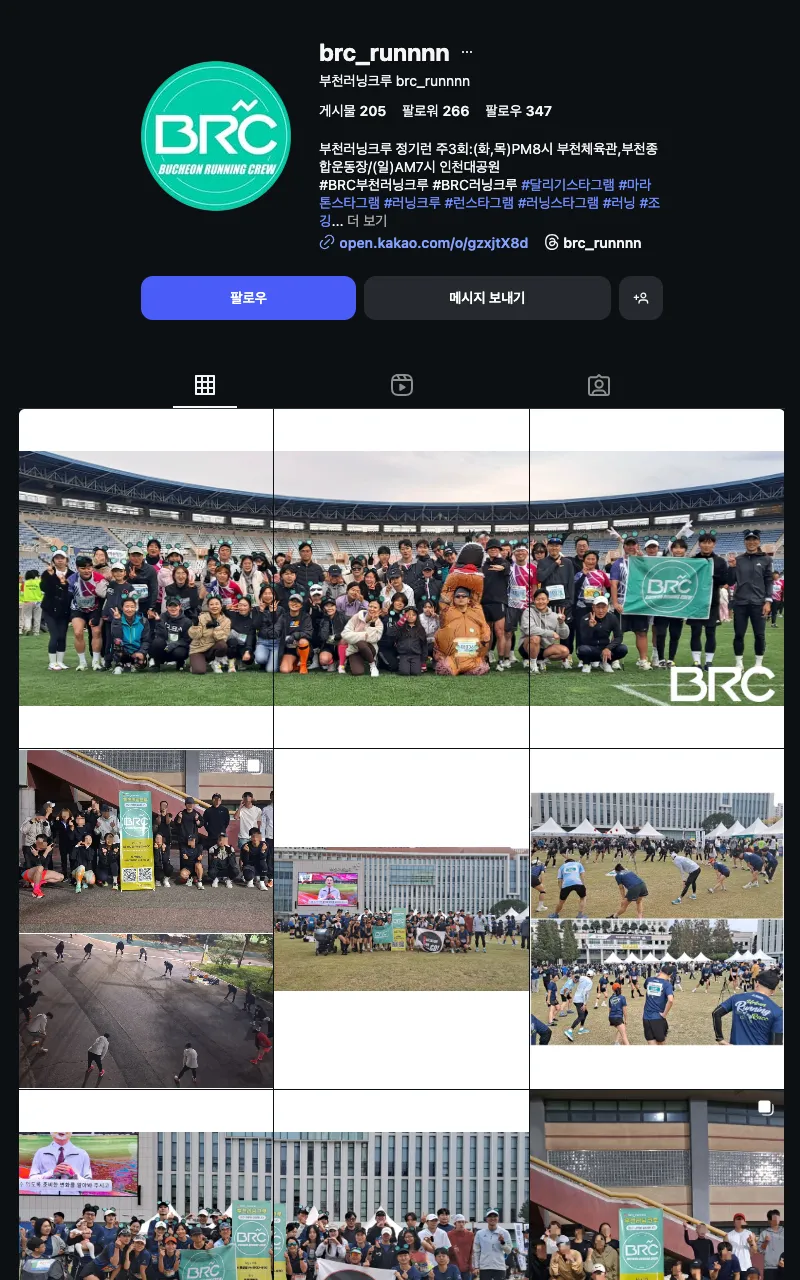This screenshot has height=1280, width=800.
Task: Open the options menu next to brc_runnnn
Action: coord(467,53)
